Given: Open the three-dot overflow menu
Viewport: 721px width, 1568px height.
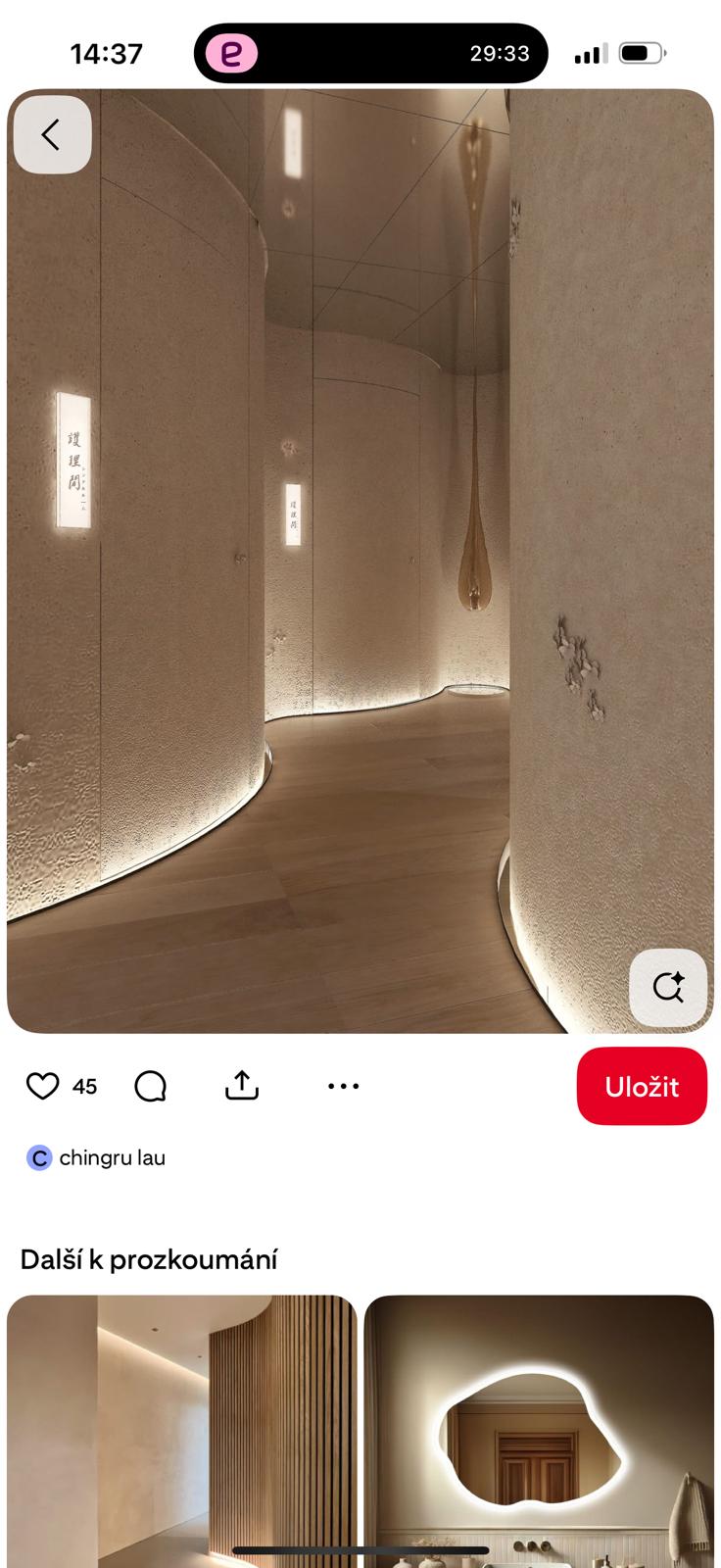Looking at the screenshot, I should click(x=343, y=1086).
